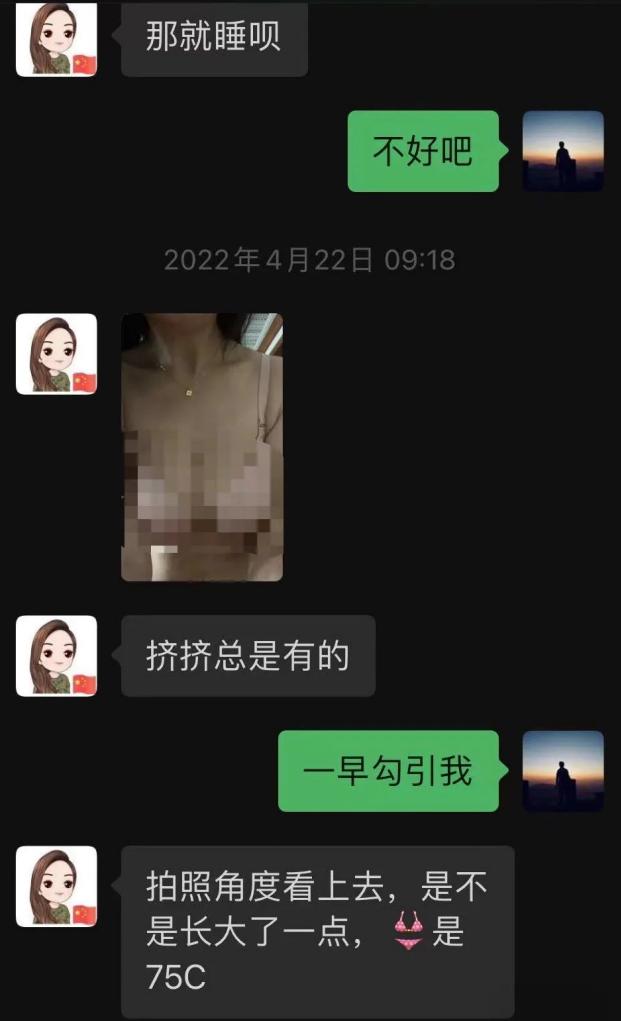This screenshot has height=1021, width=621.
Task: Open own sunset avatar next to 不好吧
Action: (563, 151)
